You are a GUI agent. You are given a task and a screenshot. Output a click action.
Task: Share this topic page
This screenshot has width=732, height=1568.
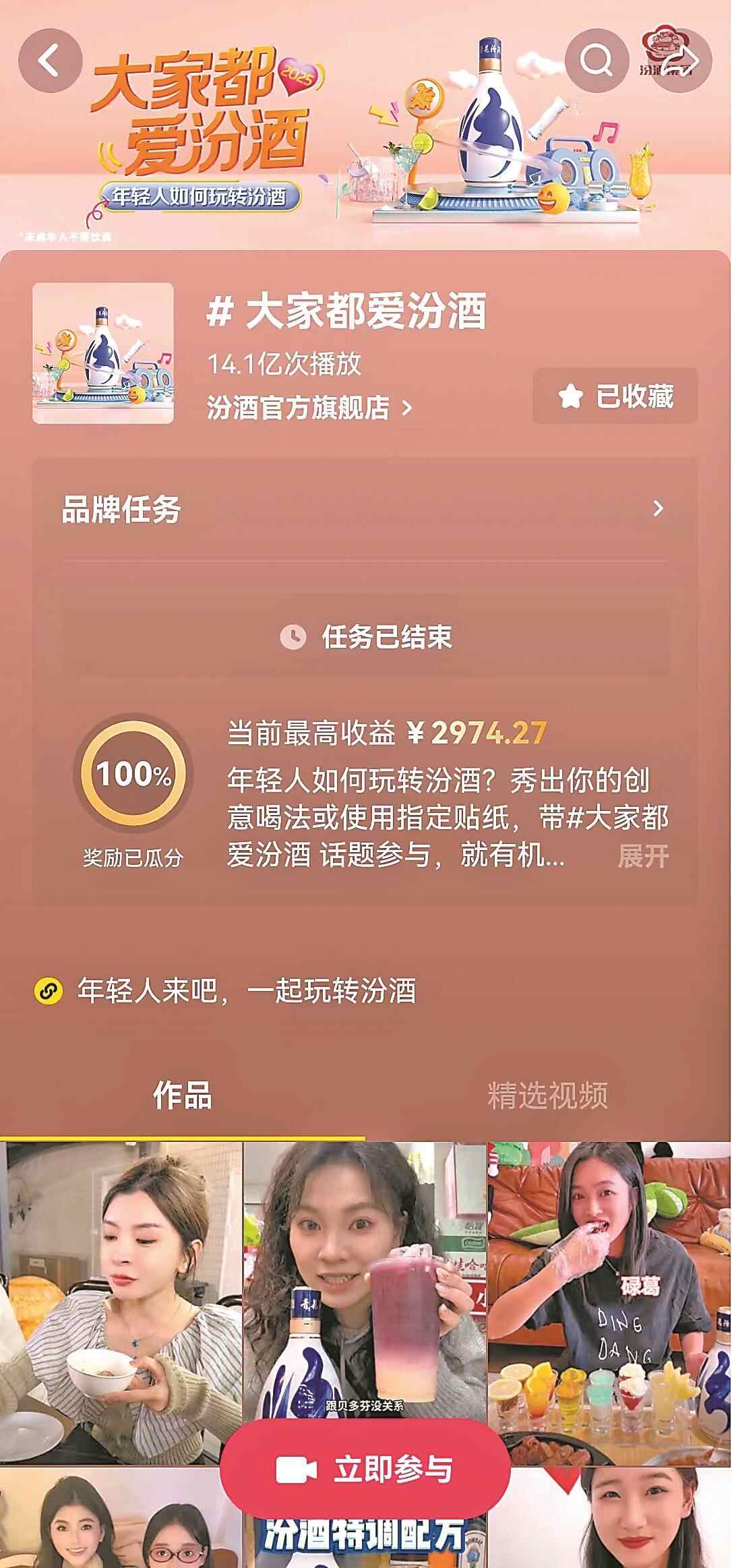[680, 61]
